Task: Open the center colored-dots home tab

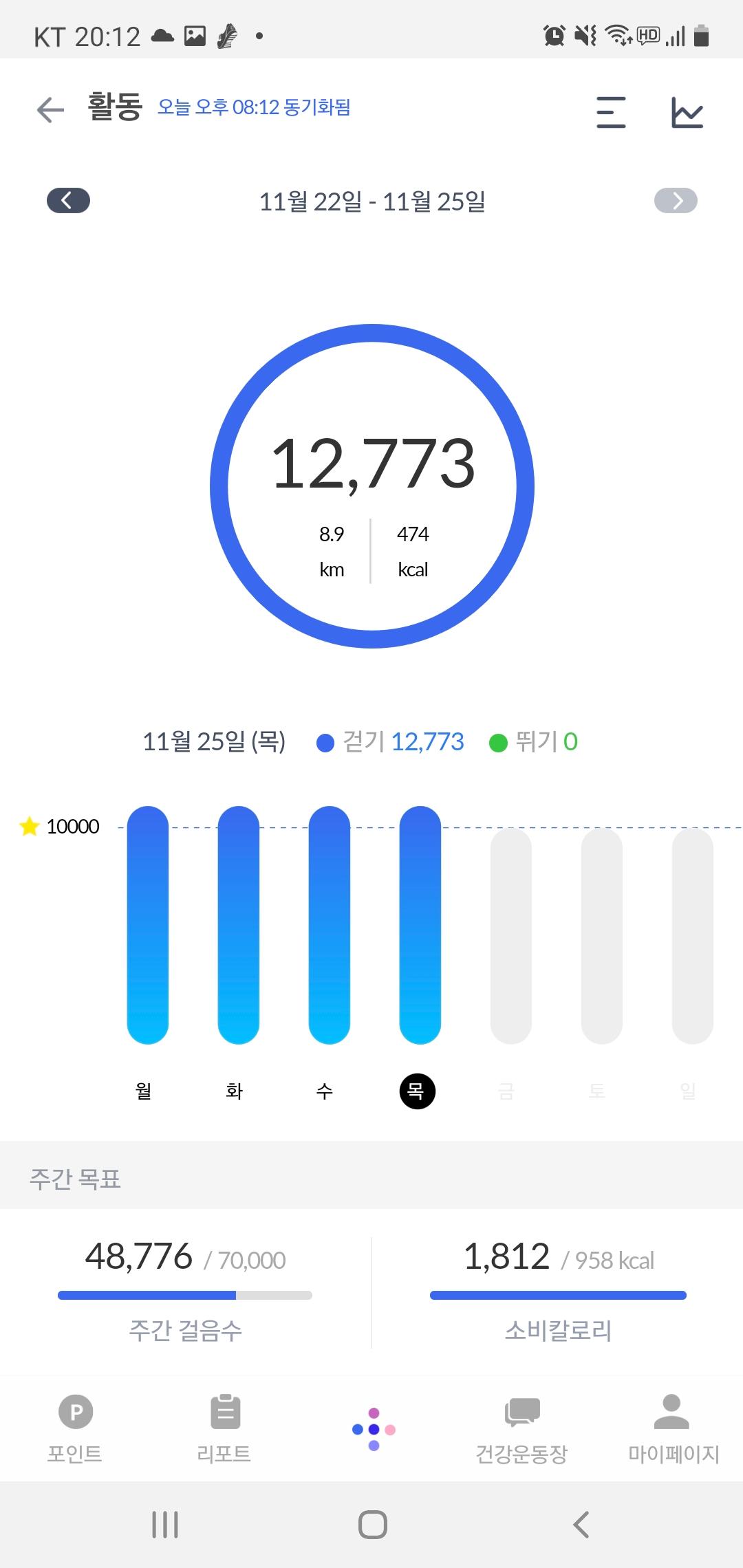Action: (x=374, y=1428)
